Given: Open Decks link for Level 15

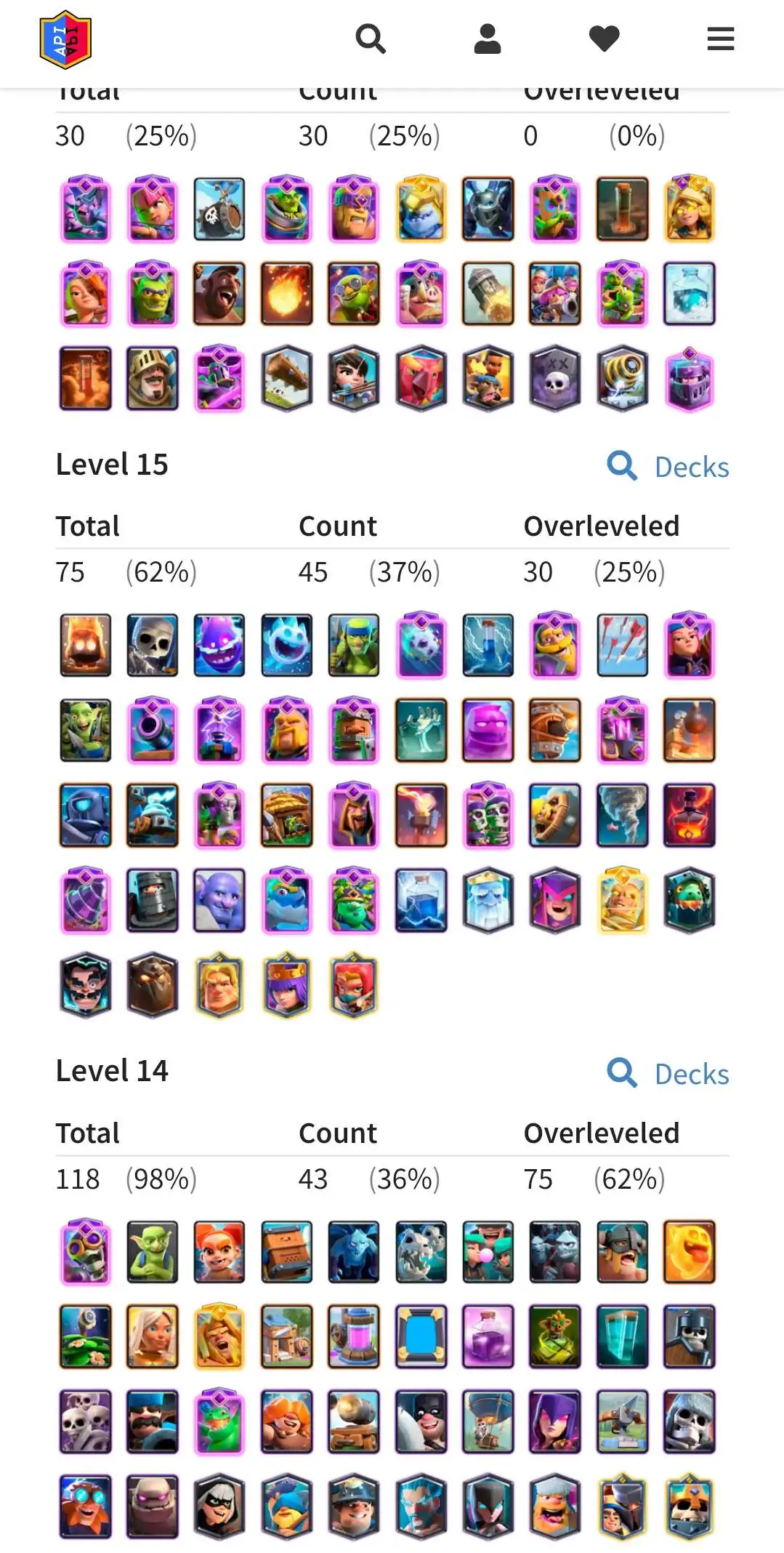Looking at the screenshot, I should [x=668, y=467].
